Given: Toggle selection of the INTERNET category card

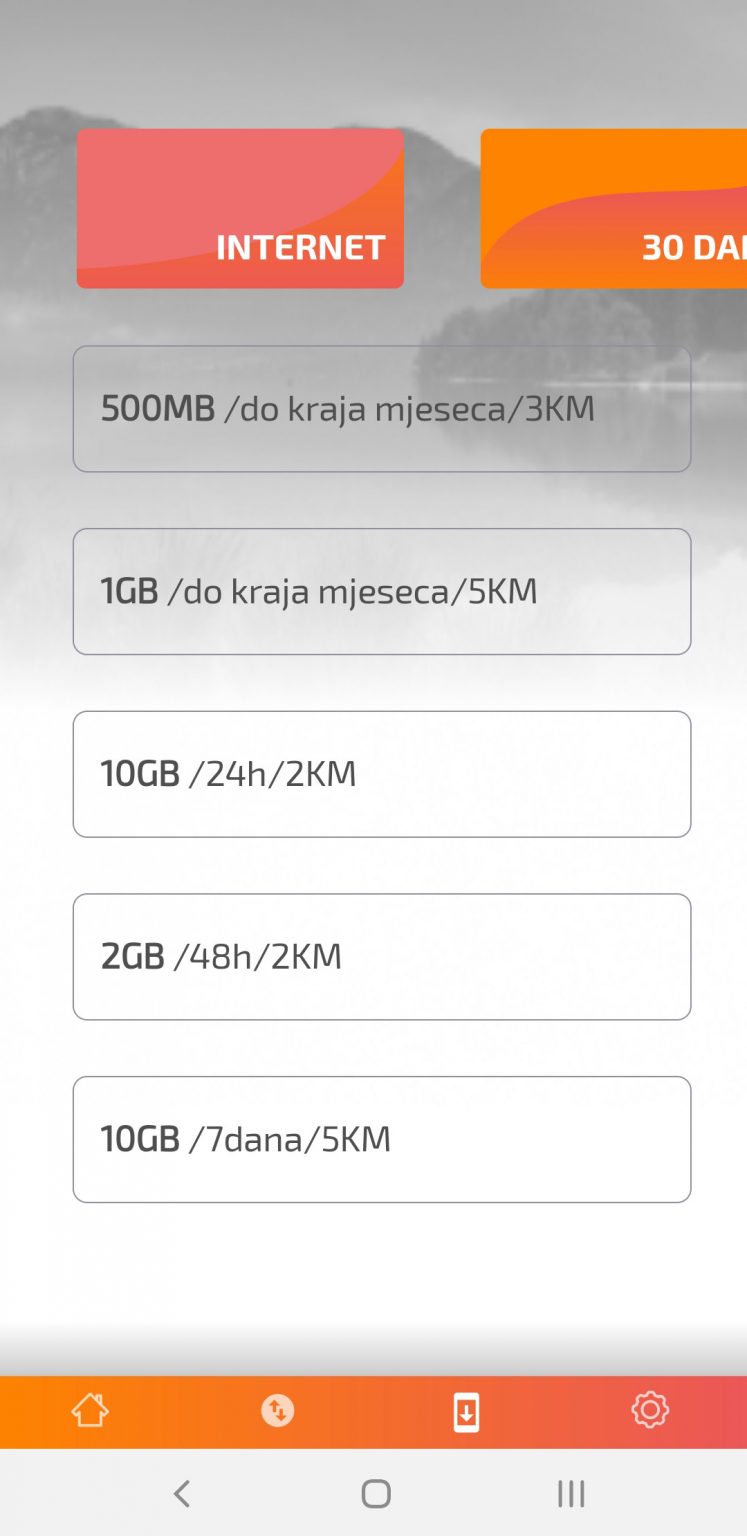Looking at the screenshot, I should tap(240, 208).
